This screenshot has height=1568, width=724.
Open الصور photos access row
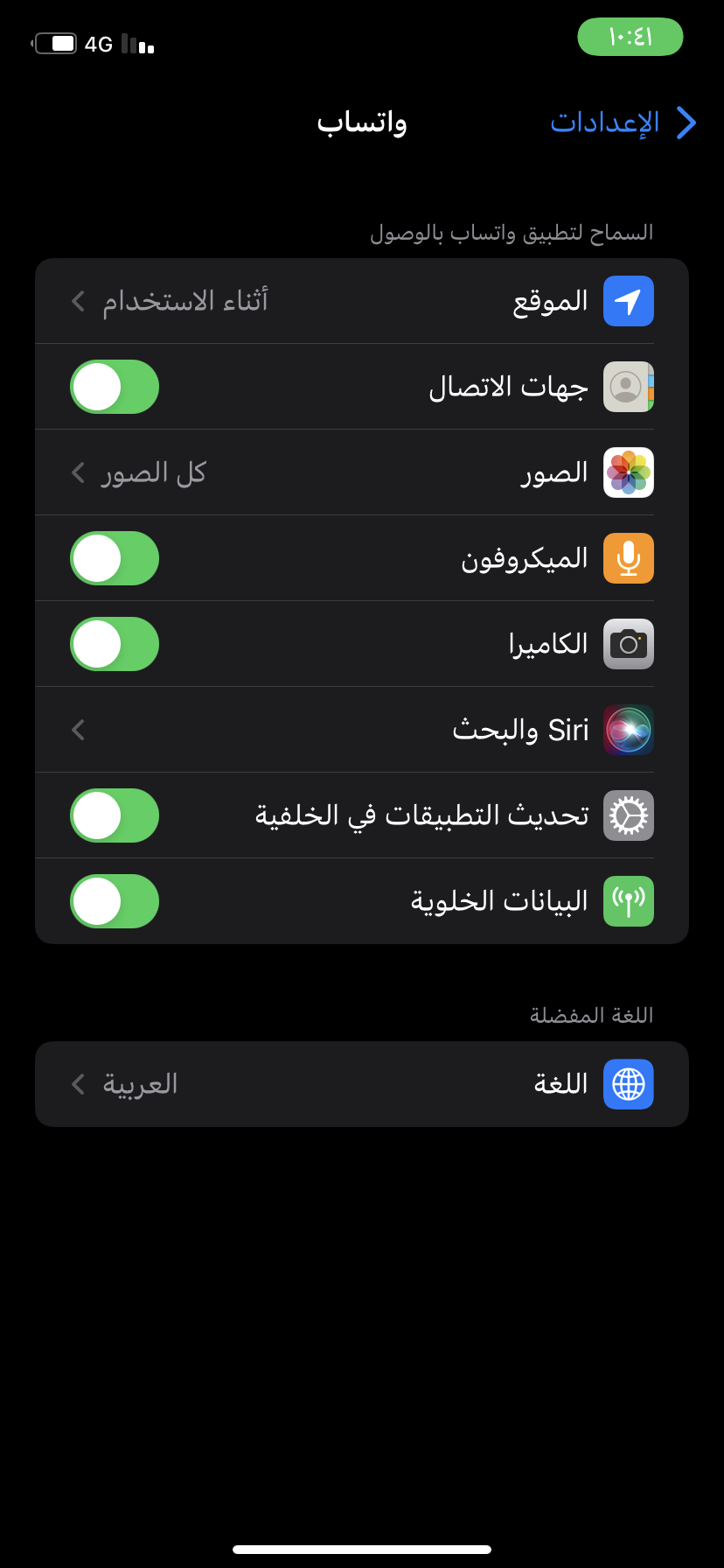(362, 472)
